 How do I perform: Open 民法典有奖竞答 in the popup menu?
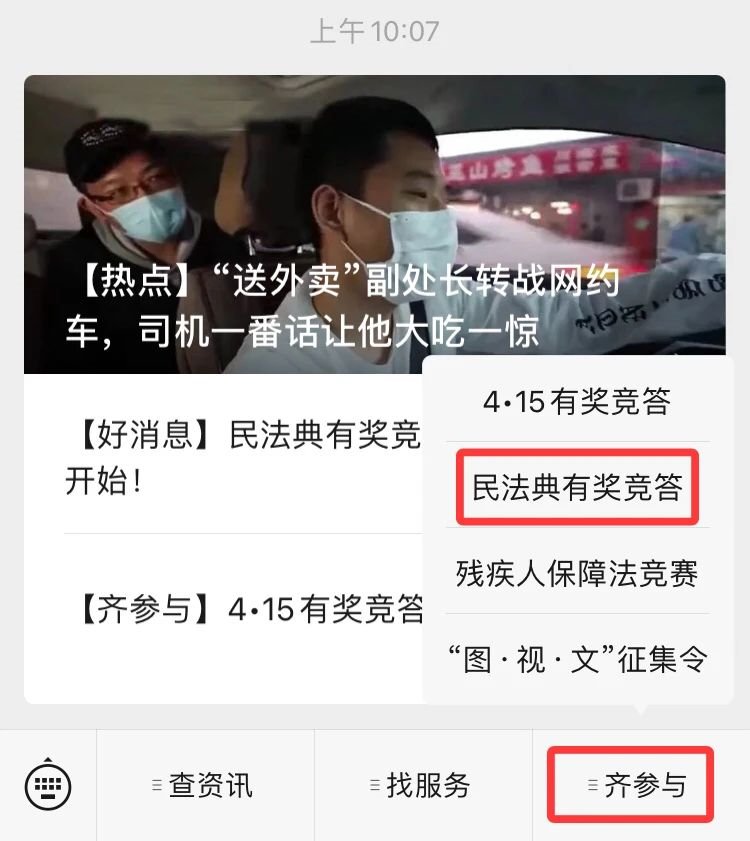pyautogui.click(x=577, y=487)
